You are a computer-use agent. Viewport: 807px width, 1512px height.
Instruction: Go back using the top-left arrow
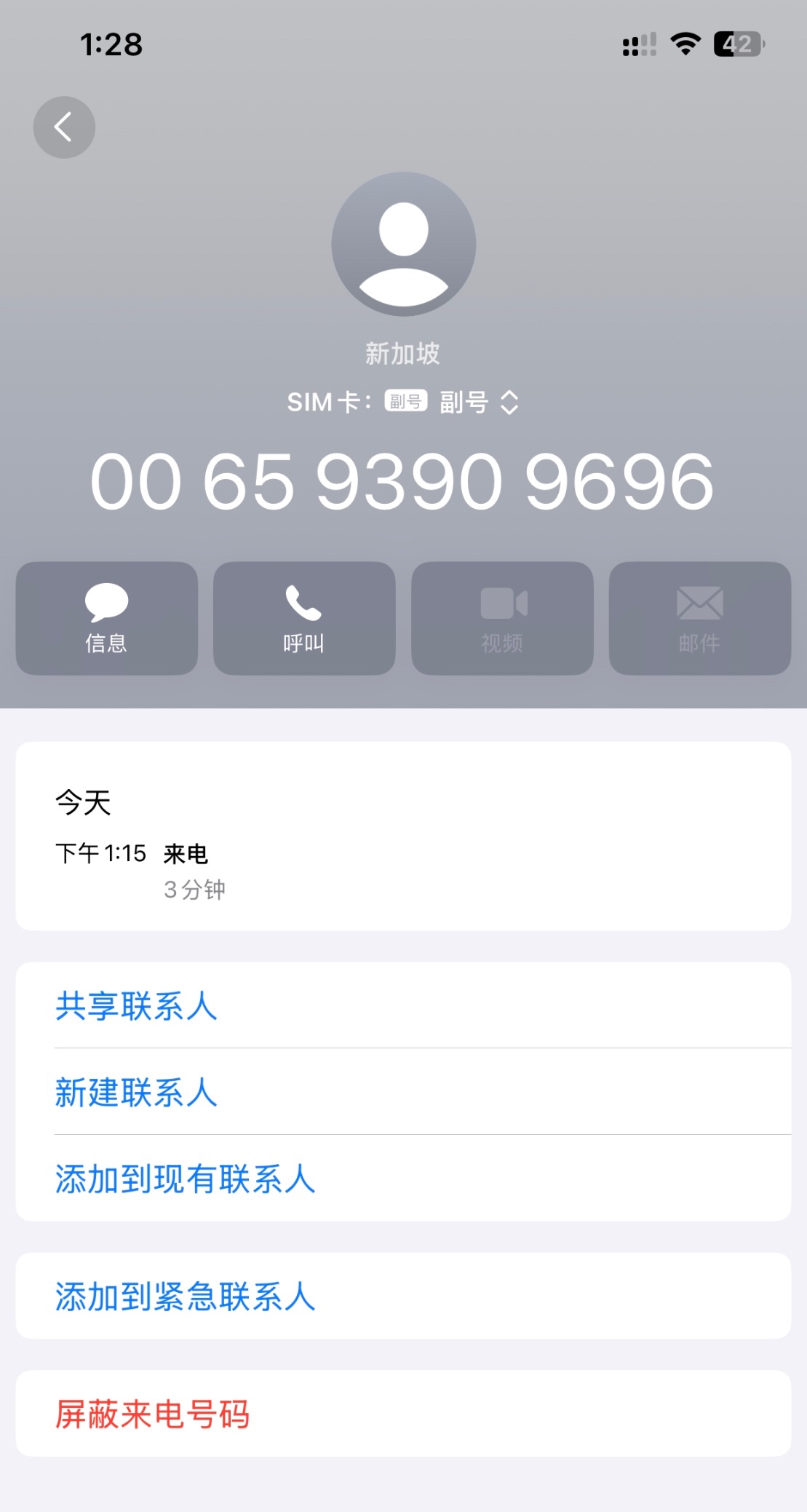tap(64, 127)
